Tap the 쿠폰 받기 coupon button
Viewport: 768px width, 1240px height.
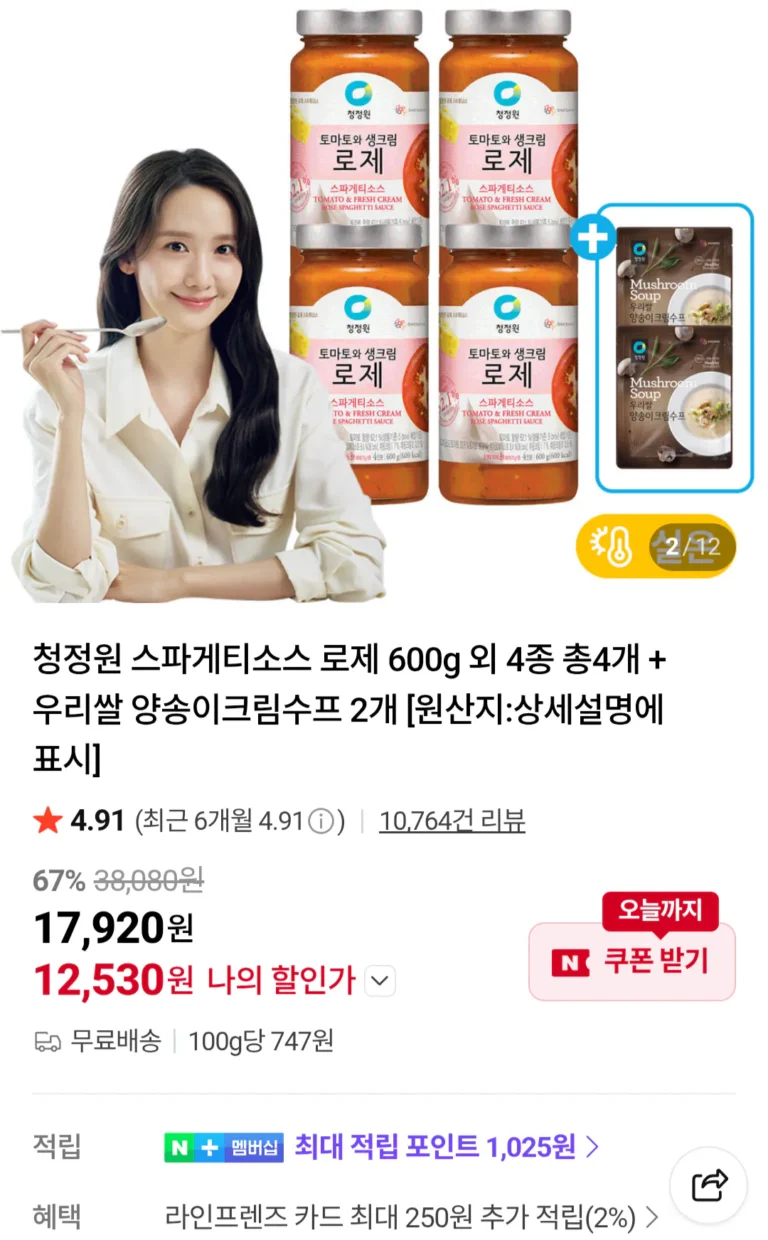[x=632, y=961]
